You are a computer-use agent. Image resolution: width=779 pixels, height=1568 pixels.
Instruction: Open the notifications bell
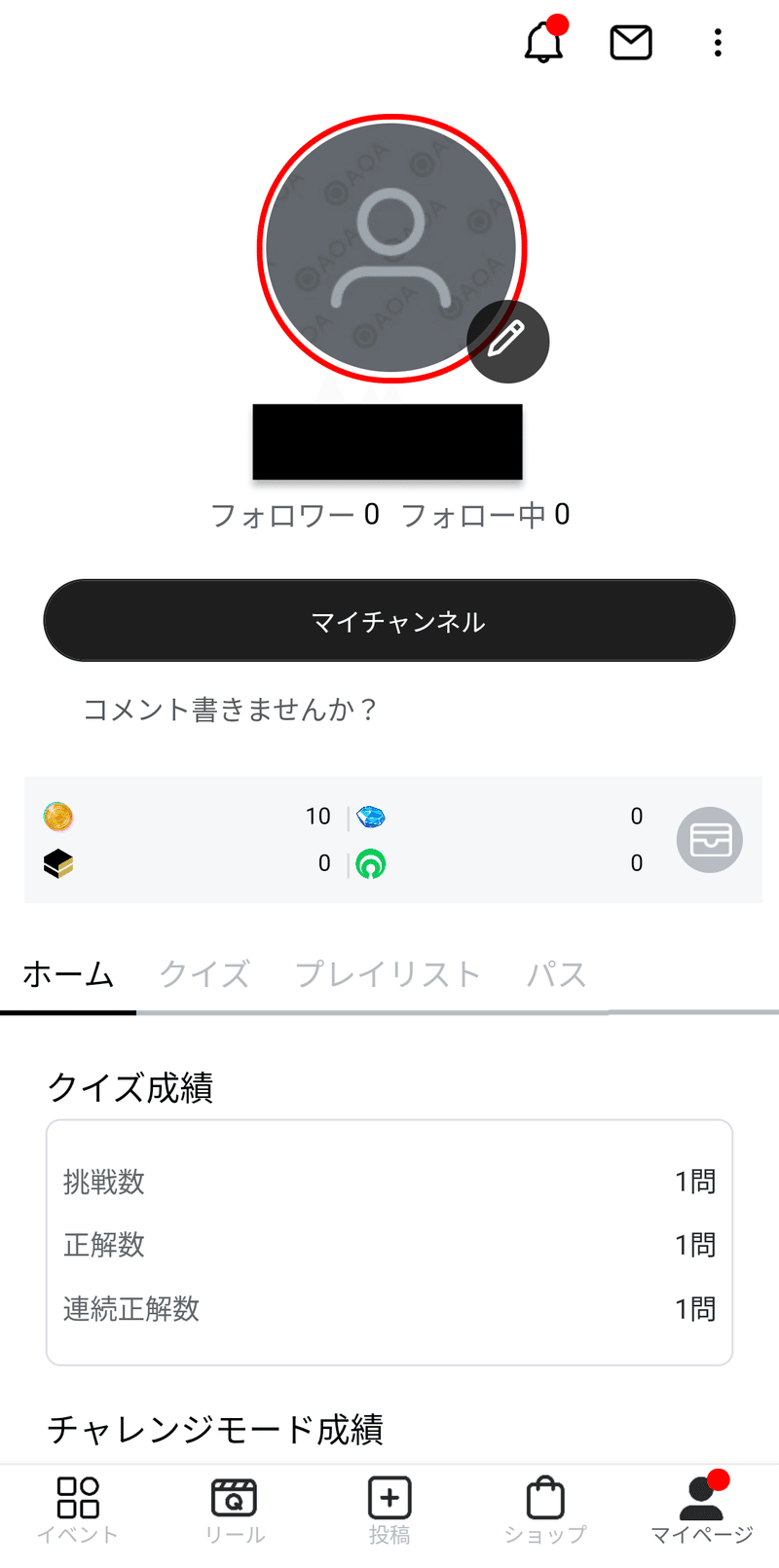[x=543, y=42]
